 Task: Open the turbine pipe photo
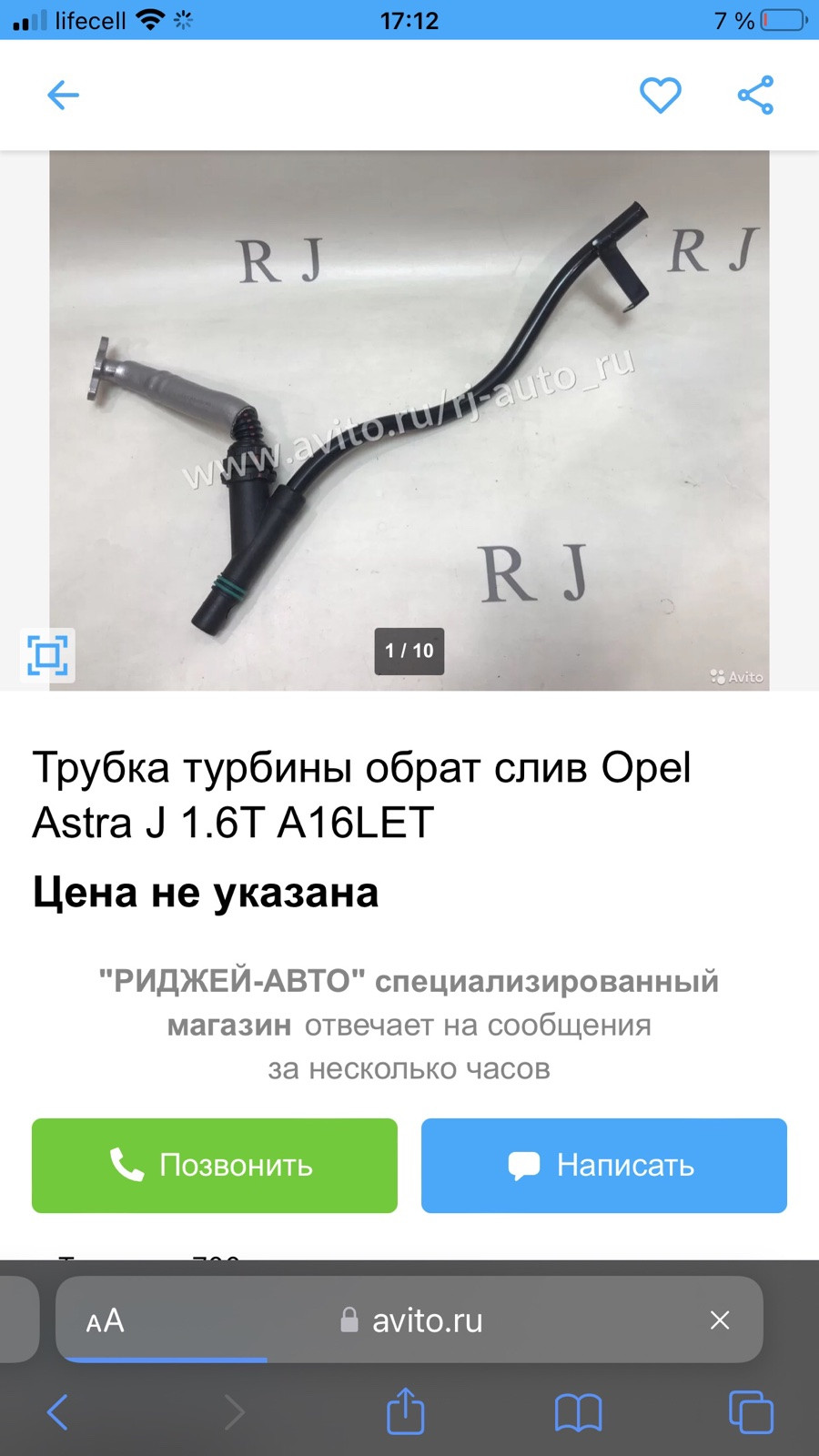[x=409, y=420]
